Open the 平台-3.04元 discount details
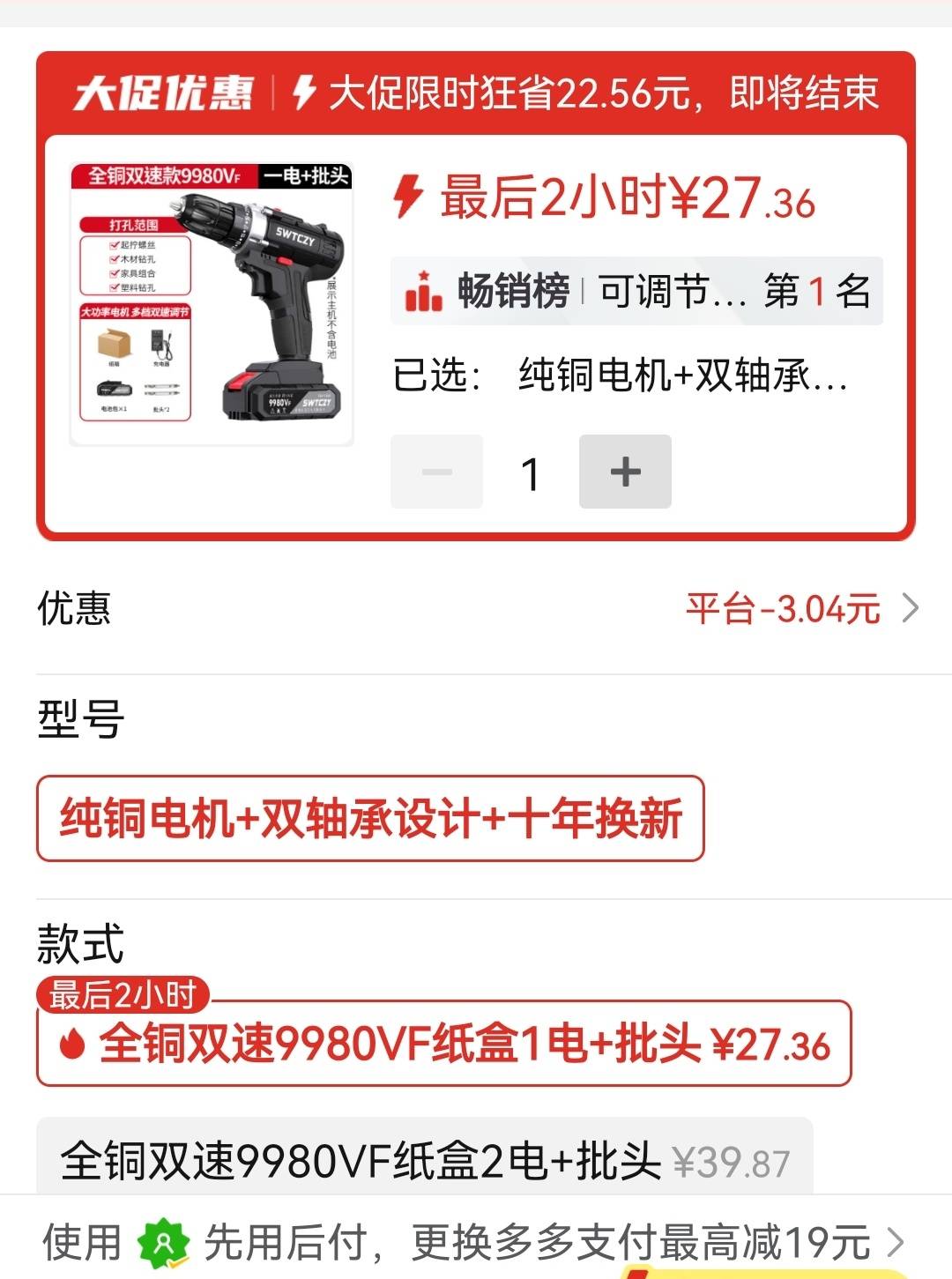Image resolution: width=952 pixels, height=1279 pixels. click(x=800, y=609)
